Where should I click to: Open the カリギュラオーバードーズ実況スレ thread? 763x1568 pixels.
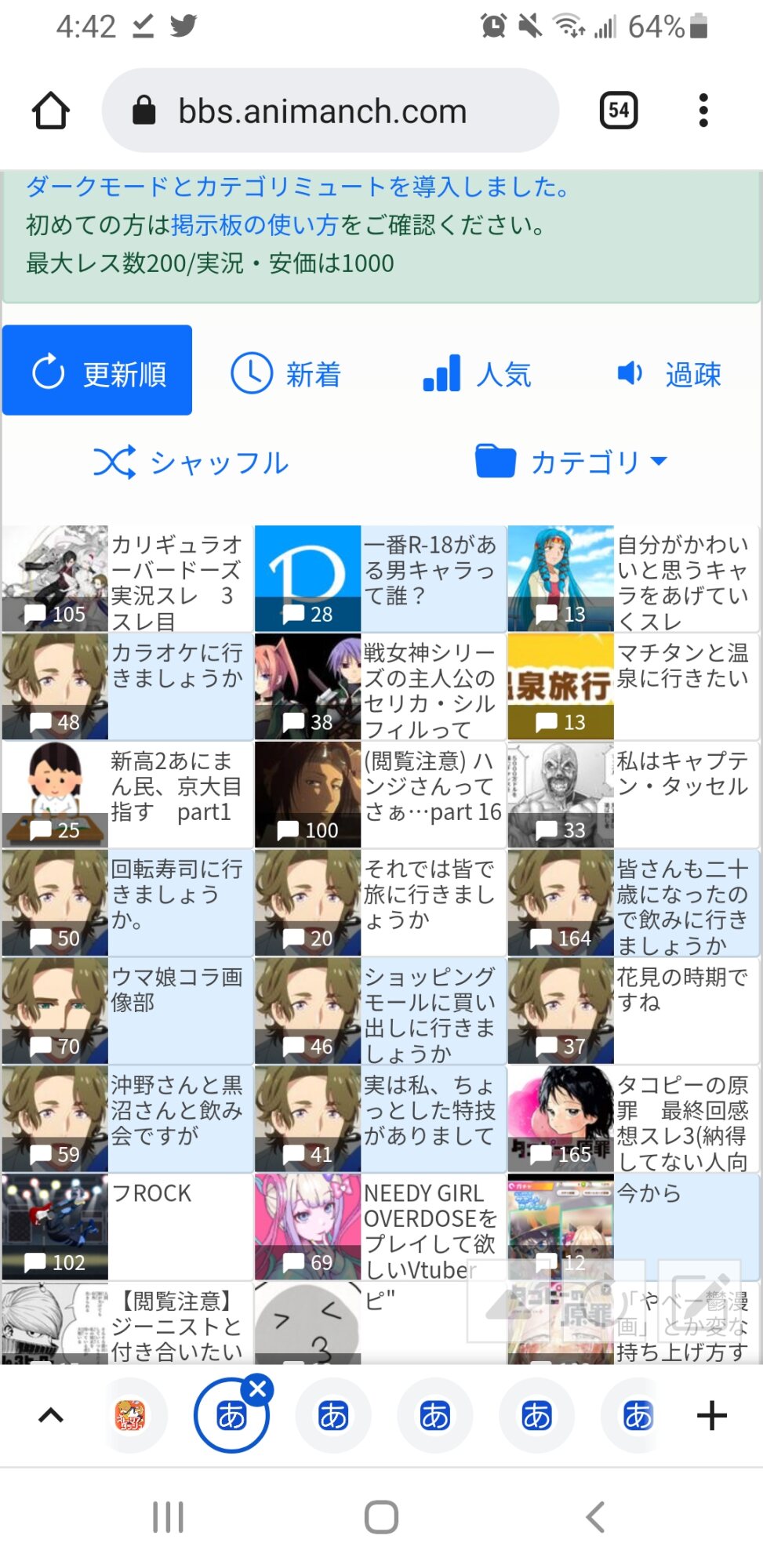tap(176, 580)
